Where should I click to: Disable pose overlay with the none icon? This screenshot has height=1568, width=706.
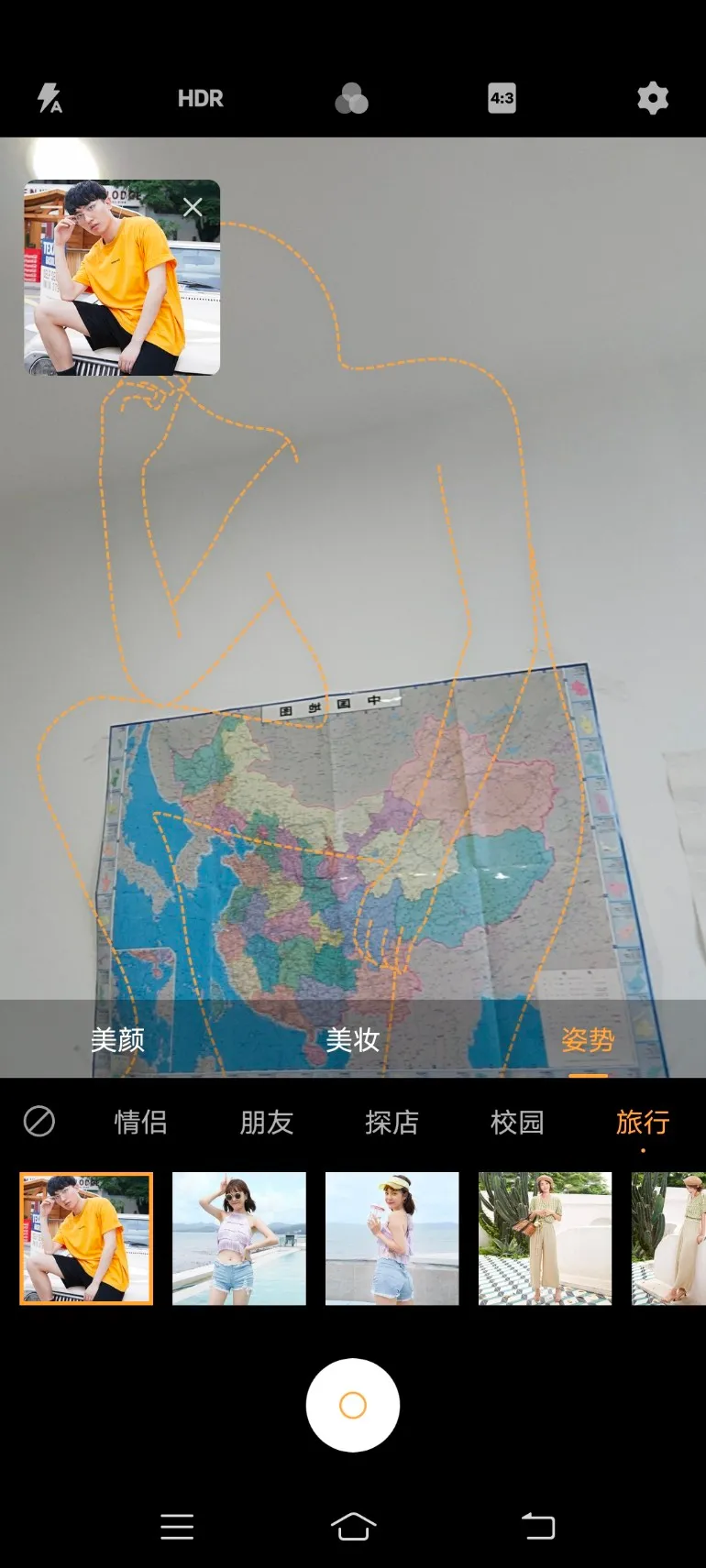tap(39, 1121)
